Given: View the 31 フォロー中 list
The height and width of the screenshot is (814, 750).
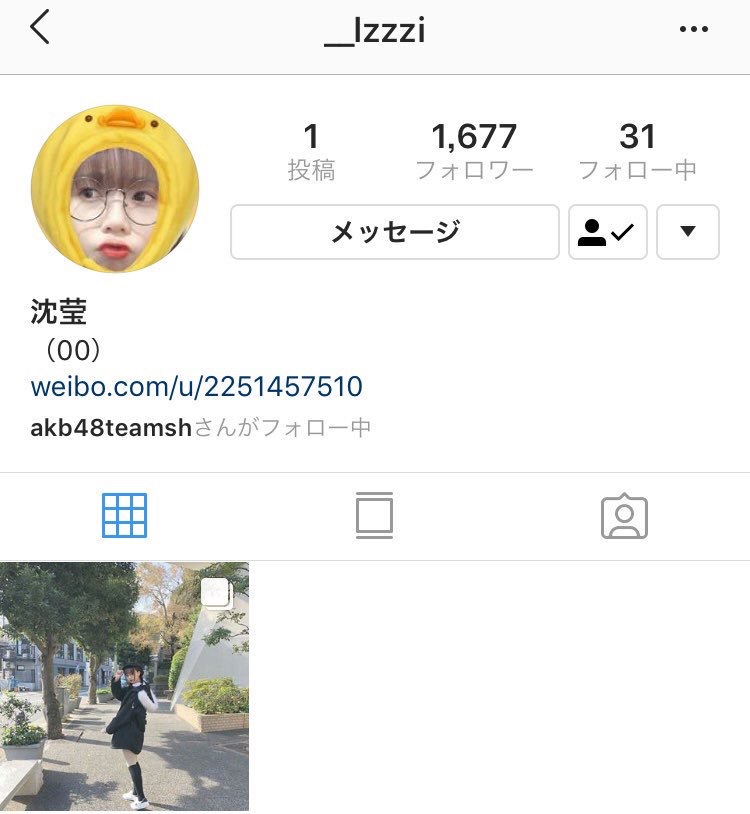Looking at the screenshot, I should (637, 151).
